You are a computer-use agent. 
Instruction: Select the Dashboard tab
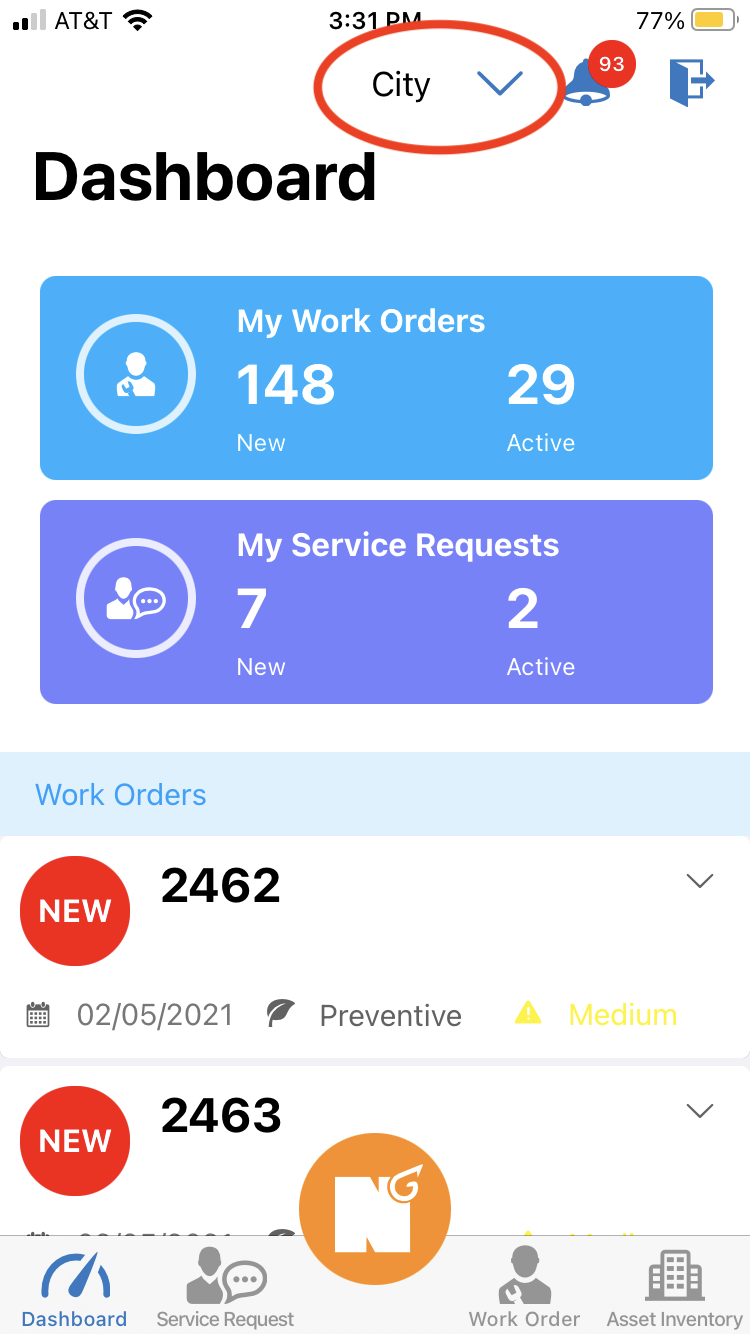point(75,1290)
